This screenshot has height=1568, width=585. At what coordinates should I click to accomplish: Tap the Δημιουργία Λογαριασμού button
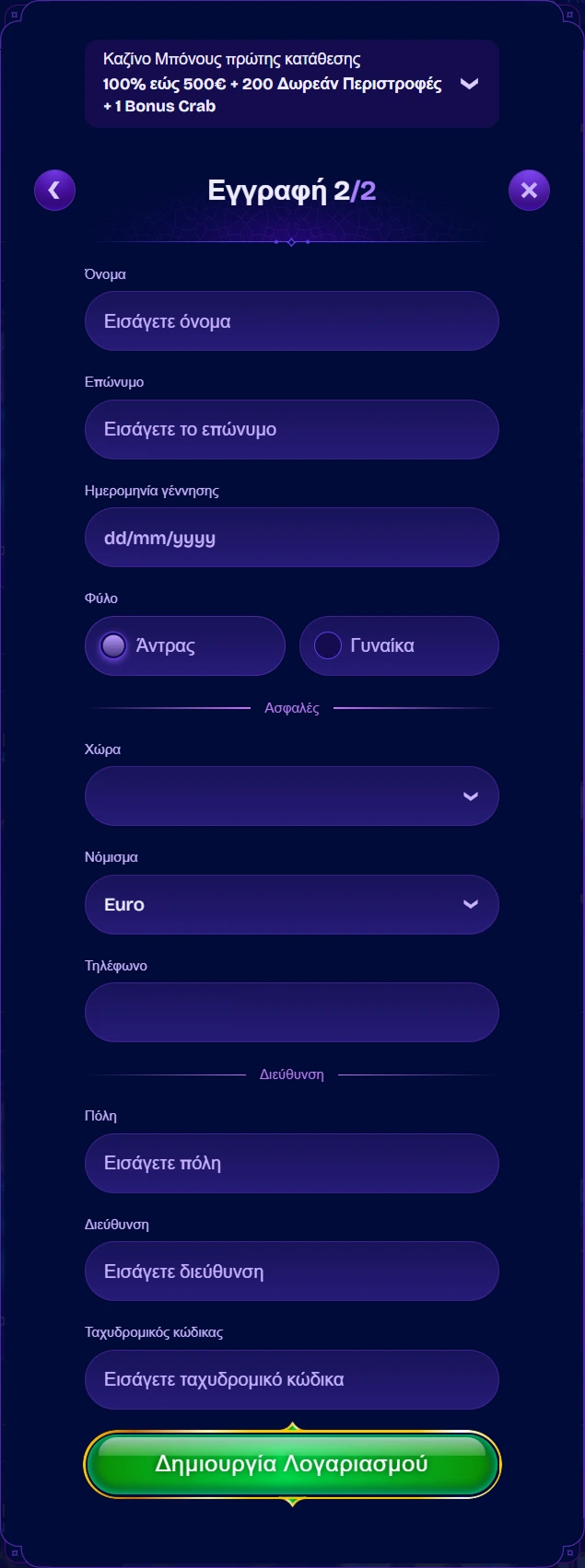click(x=291, y=1464)
